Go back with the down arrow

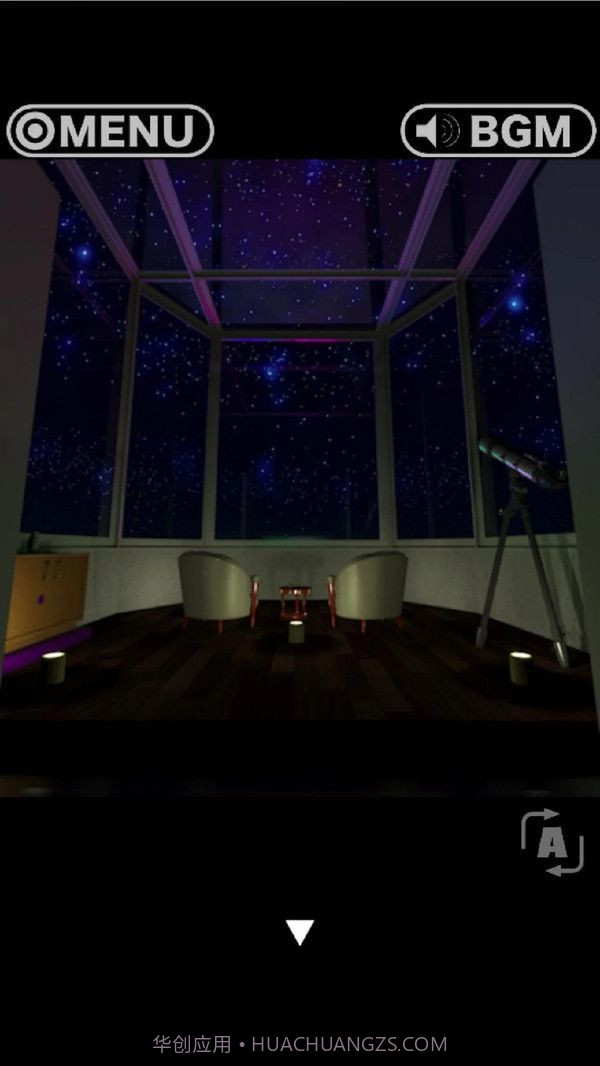tap(300, 932)
